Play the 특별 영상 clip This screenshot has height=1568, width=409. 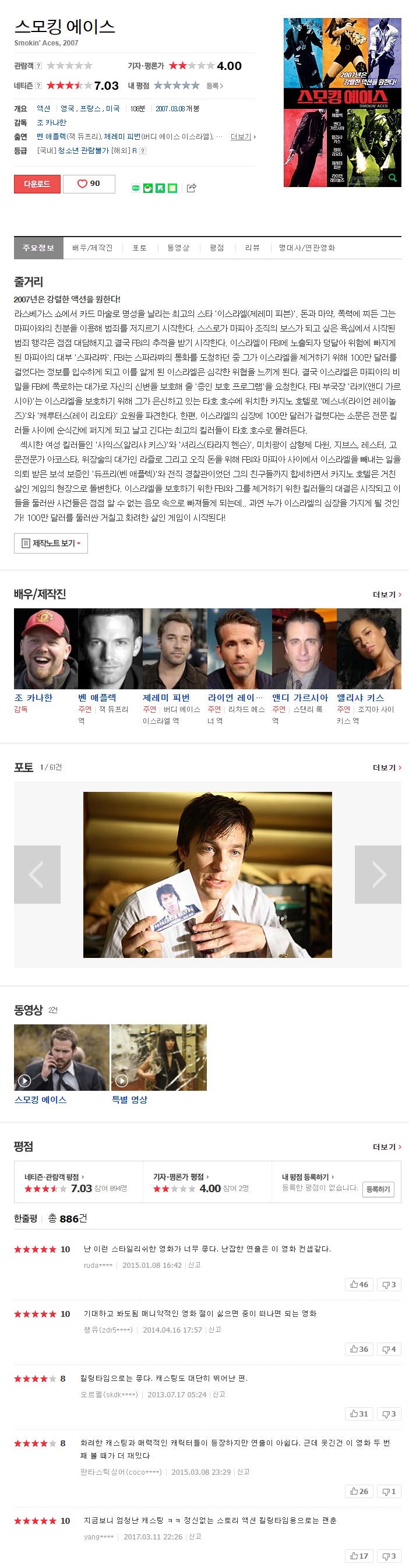click(x=158, y=1058)
